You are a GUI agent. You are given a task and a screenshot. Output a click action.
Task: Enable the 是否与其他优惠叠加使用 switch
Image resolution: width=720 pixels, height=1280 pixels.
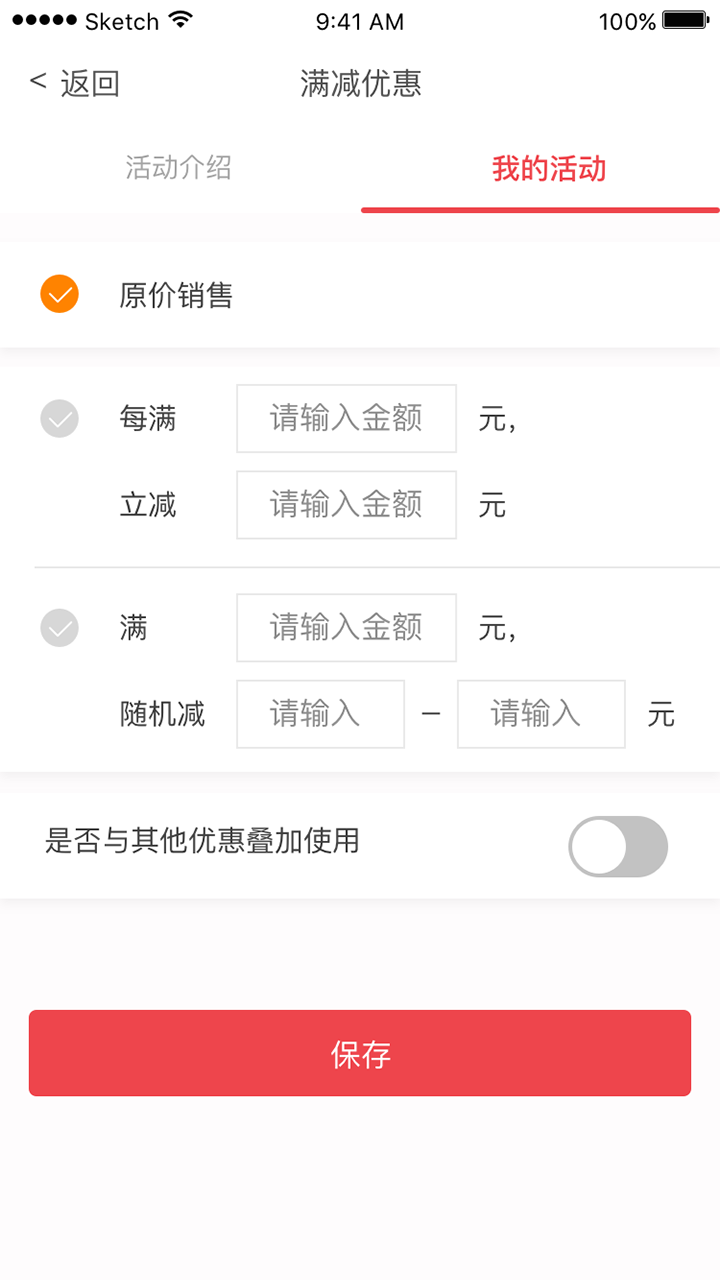click(x=618, y=846)
